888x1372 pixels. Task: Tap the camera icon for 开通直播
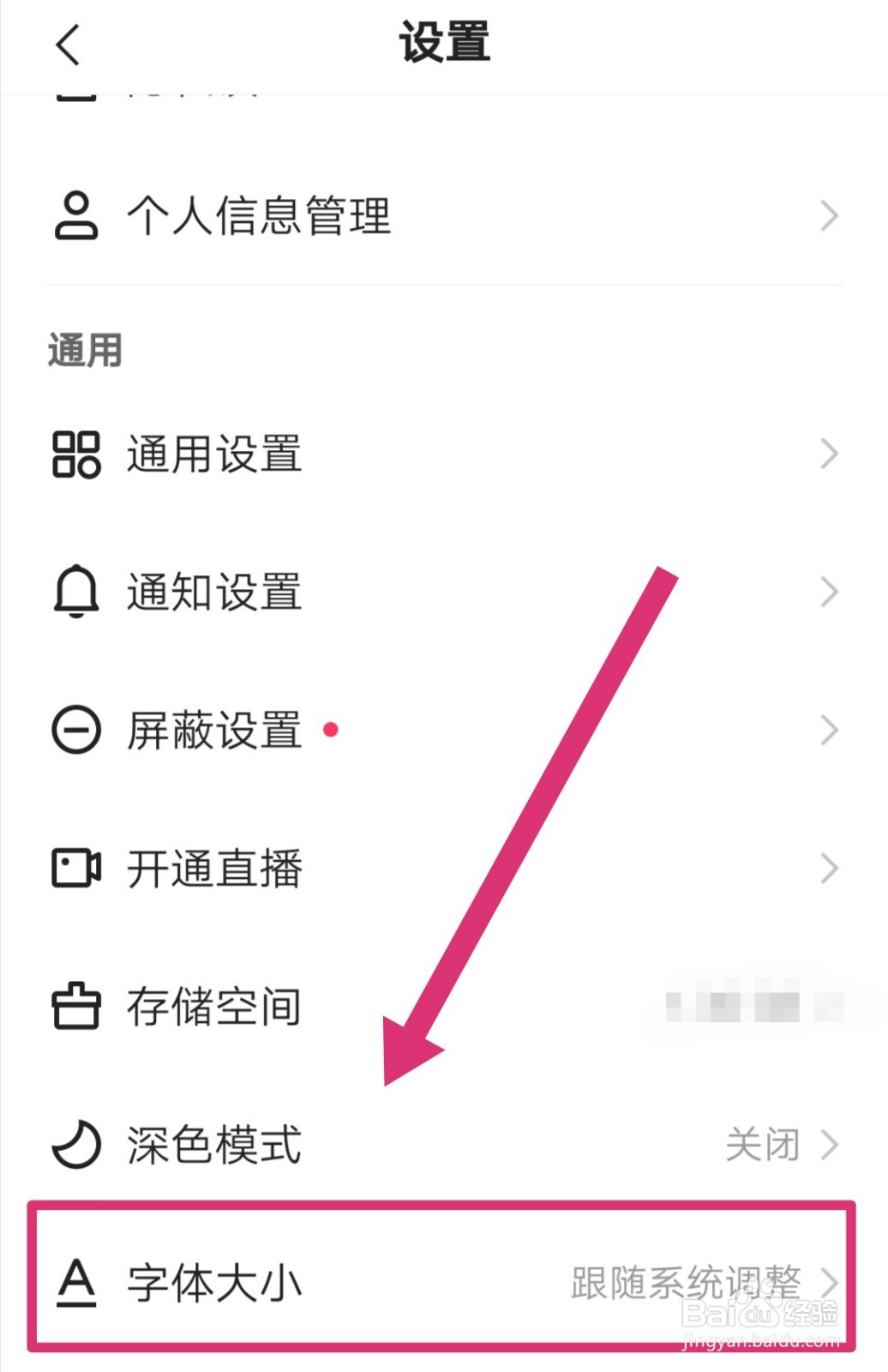point(76,870)
